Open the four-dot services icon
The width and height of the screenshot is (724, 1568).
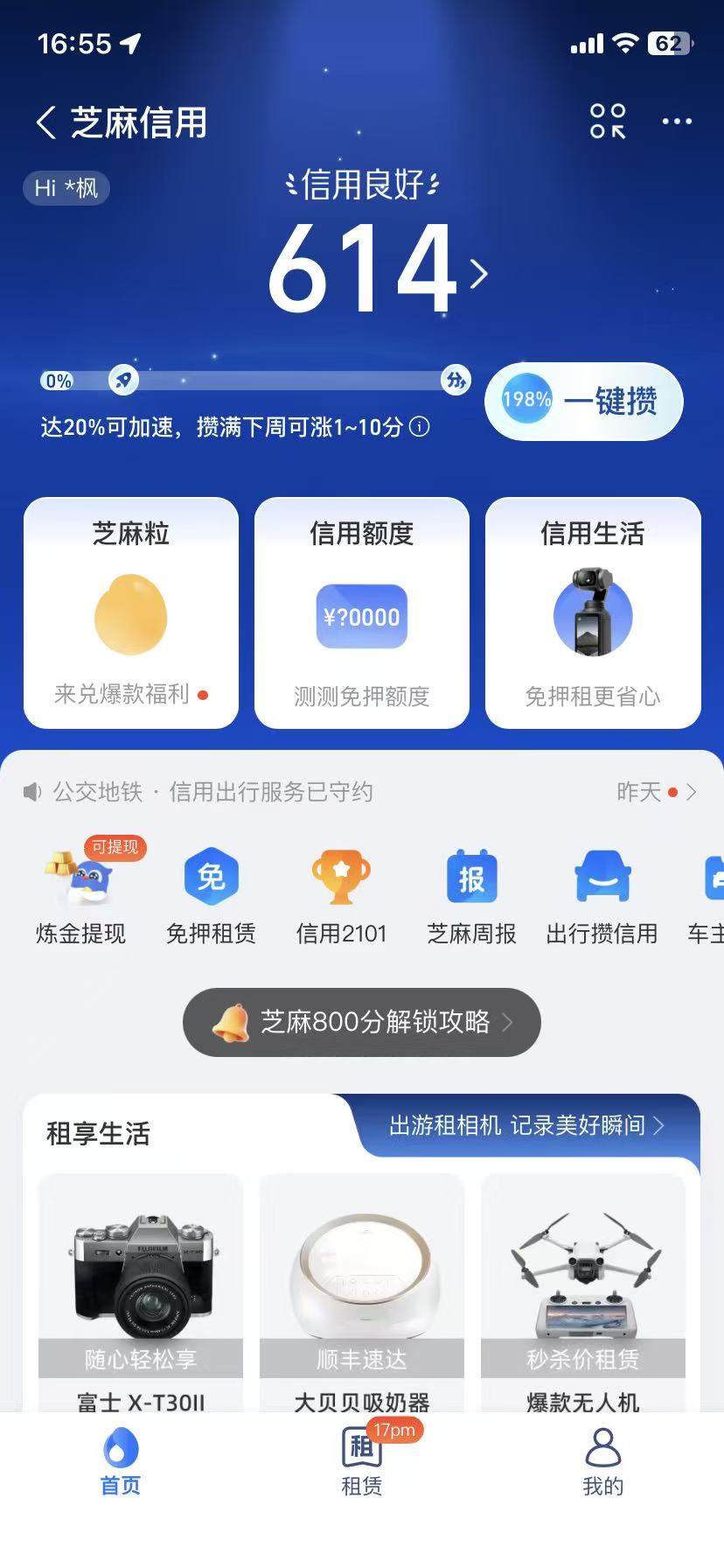(x=608, y=122)
